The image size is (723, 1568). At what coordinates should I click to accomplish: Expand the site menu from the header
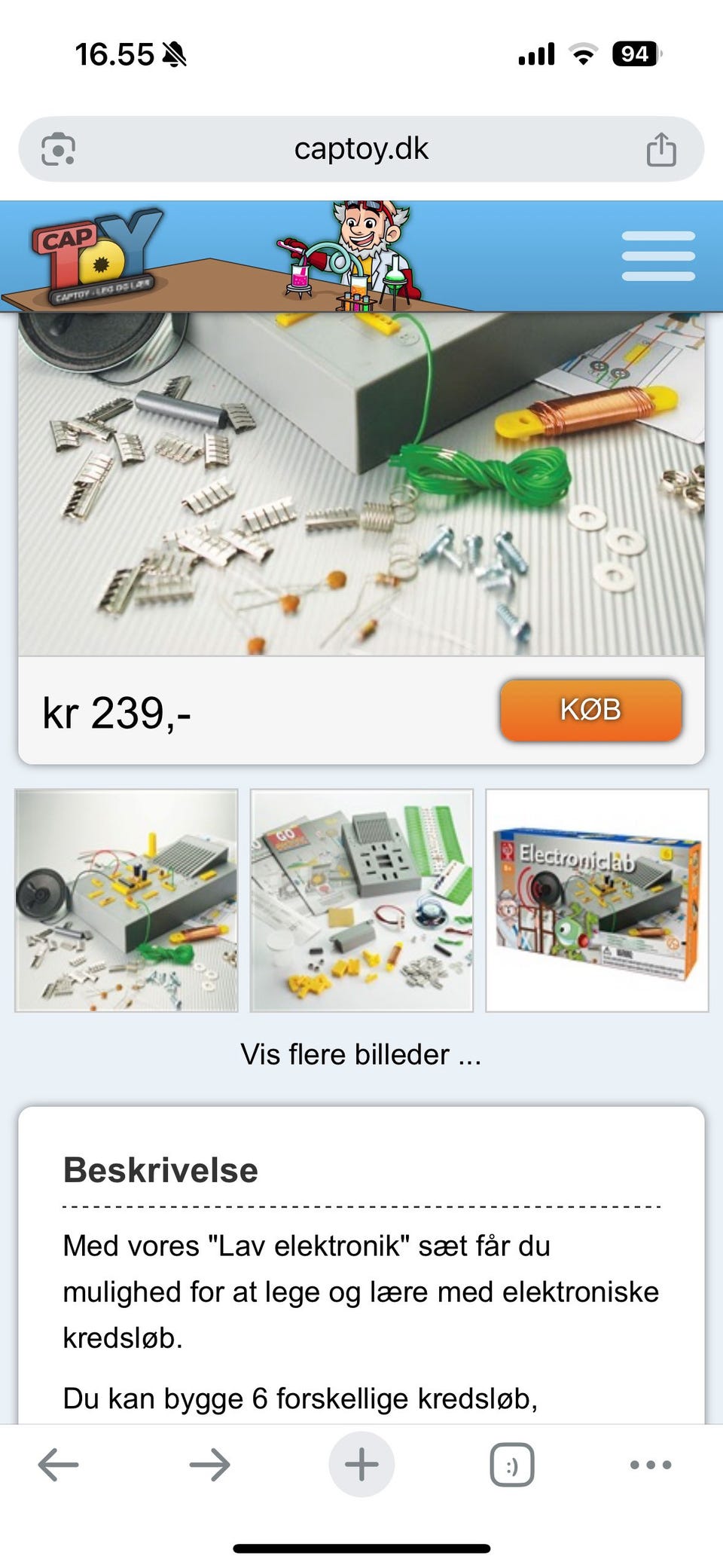pyautogui.click(x=658, y=255)
